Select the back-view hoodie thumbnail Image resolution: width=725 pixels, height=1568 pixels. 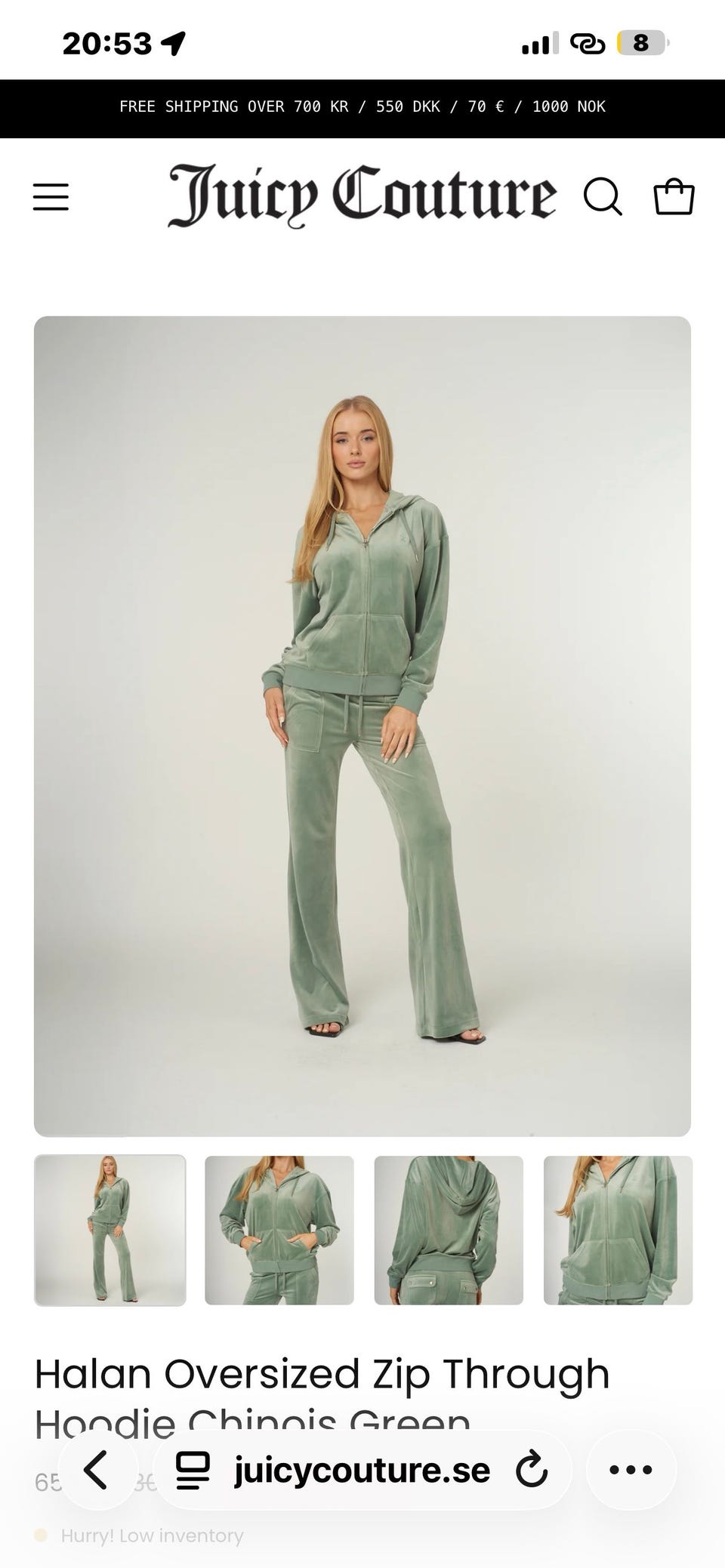click(x=449, y=1230)
